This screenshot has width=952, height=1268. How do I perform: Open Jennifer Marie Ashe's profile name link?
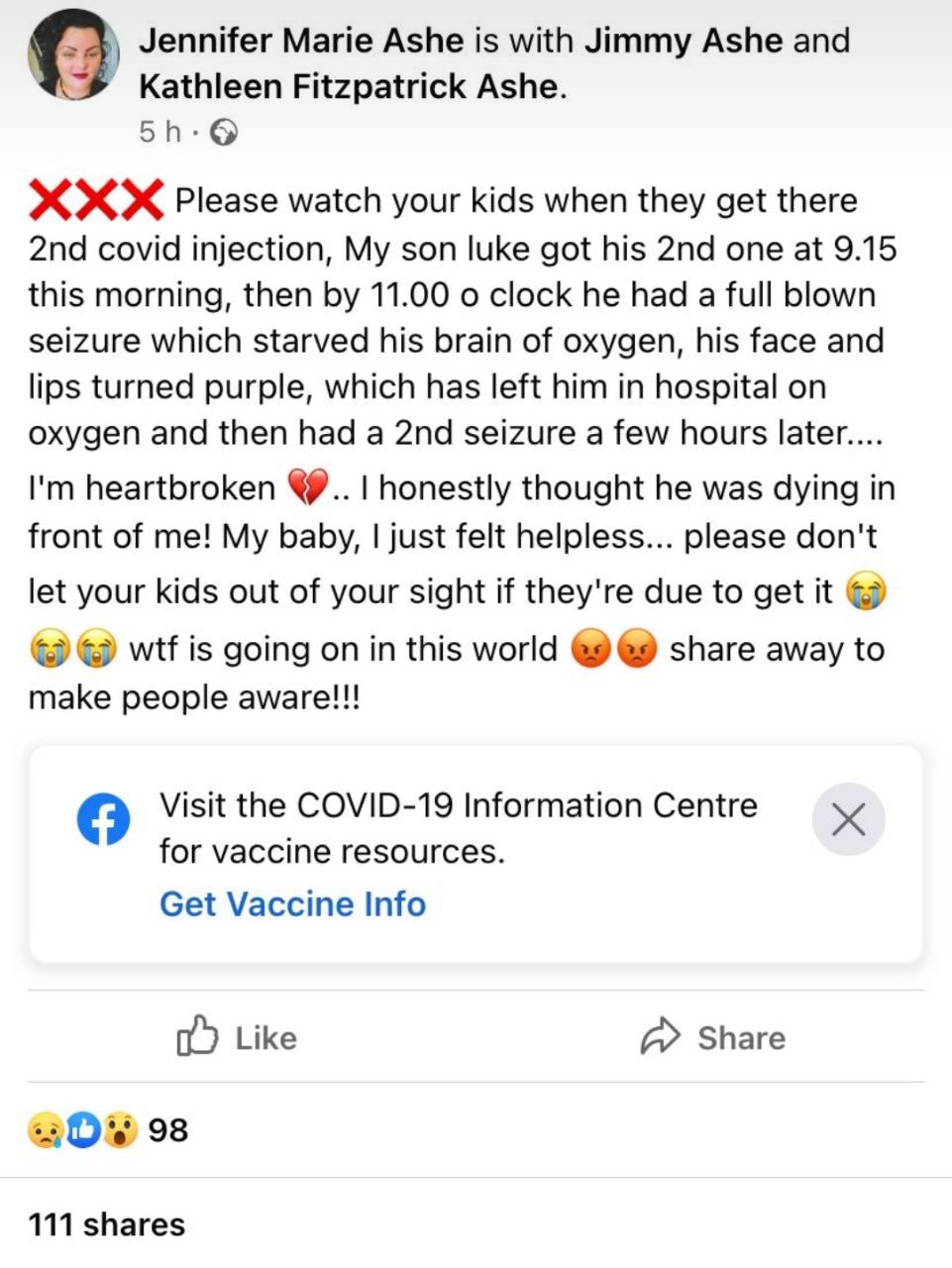click(301, 41)
